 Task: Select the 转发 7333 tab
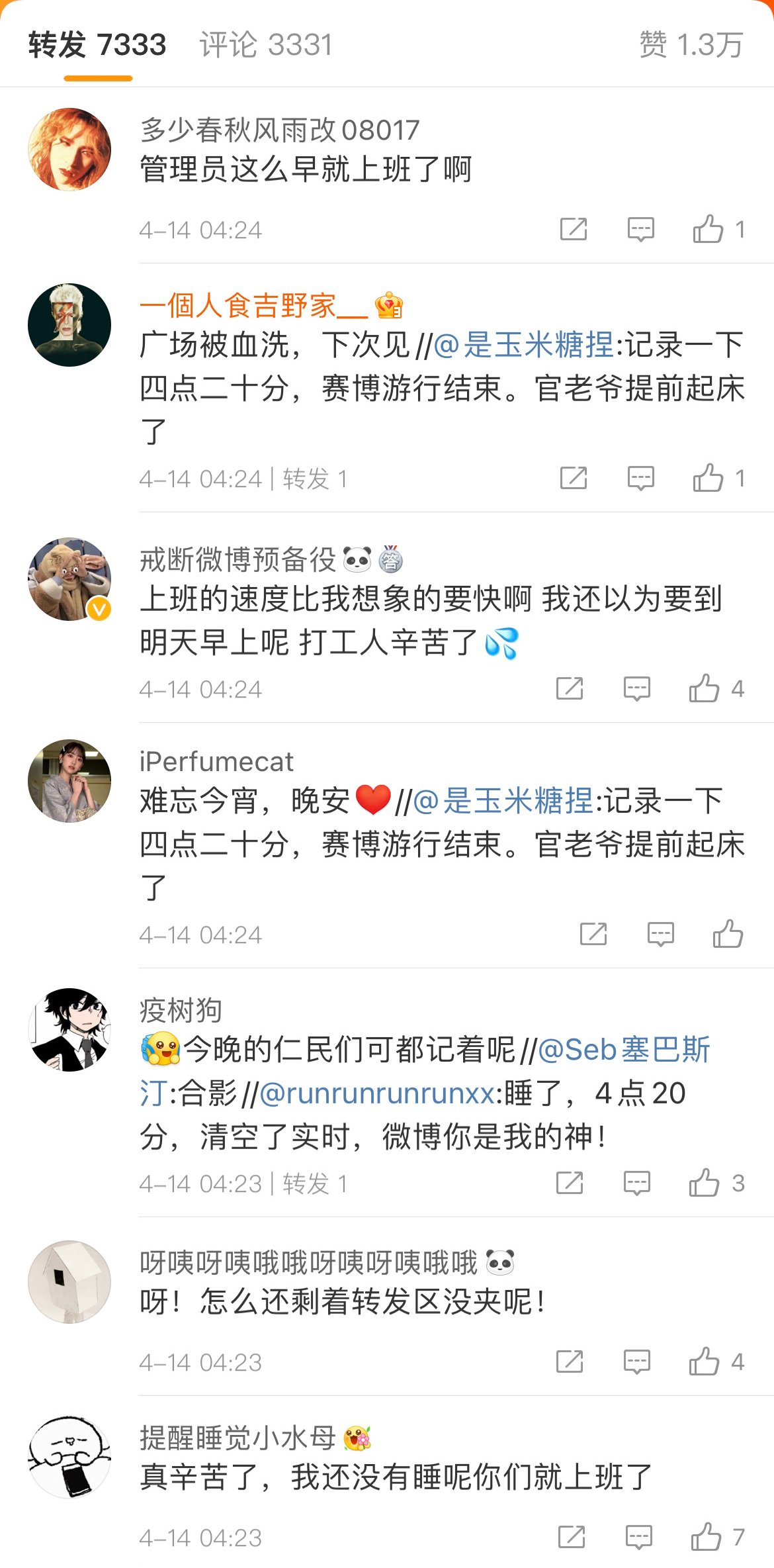click(97, 45)
